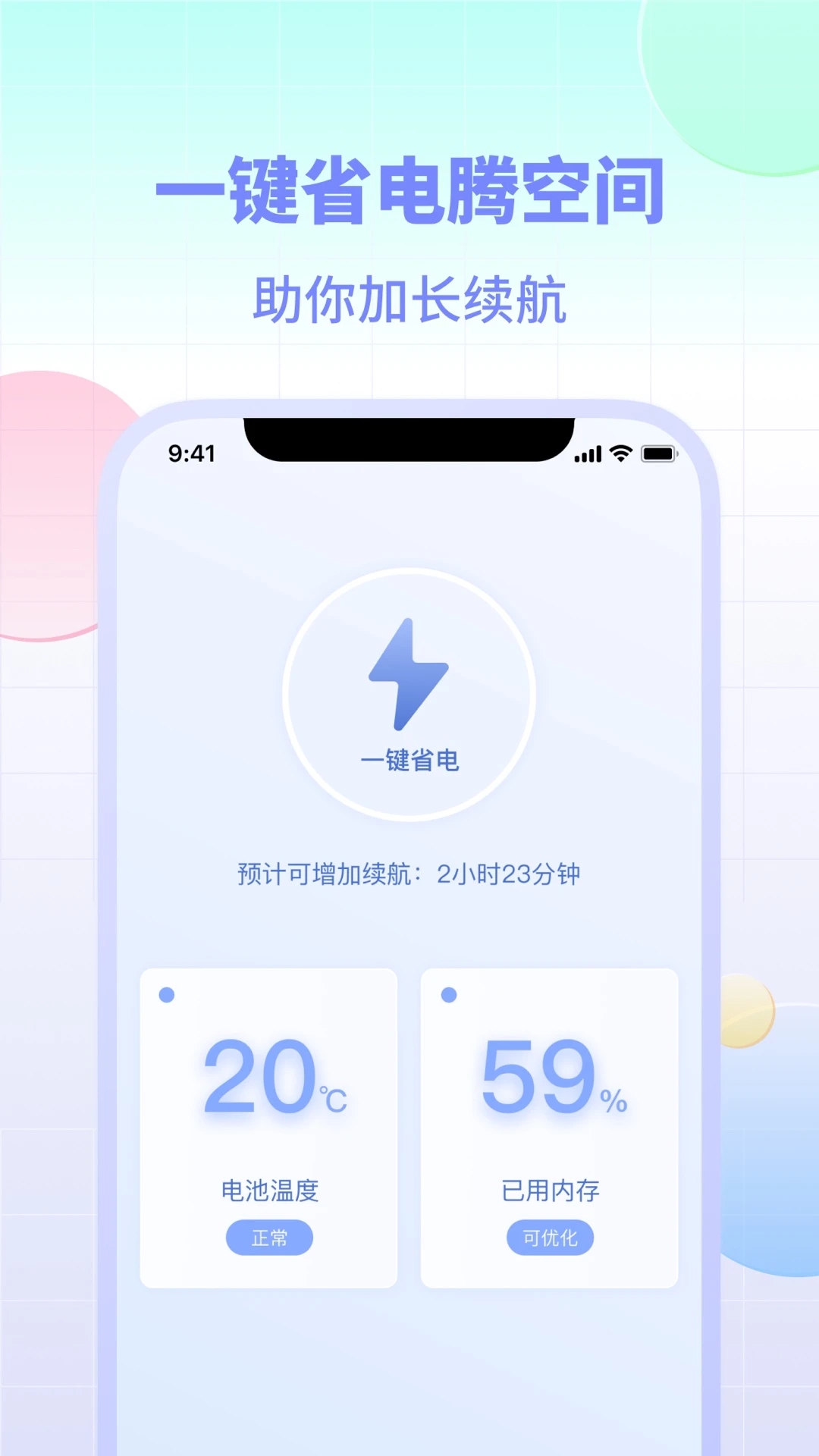Select the cellular signal bars icon
The image size is (819, 1456).
(x=590, y=453)
